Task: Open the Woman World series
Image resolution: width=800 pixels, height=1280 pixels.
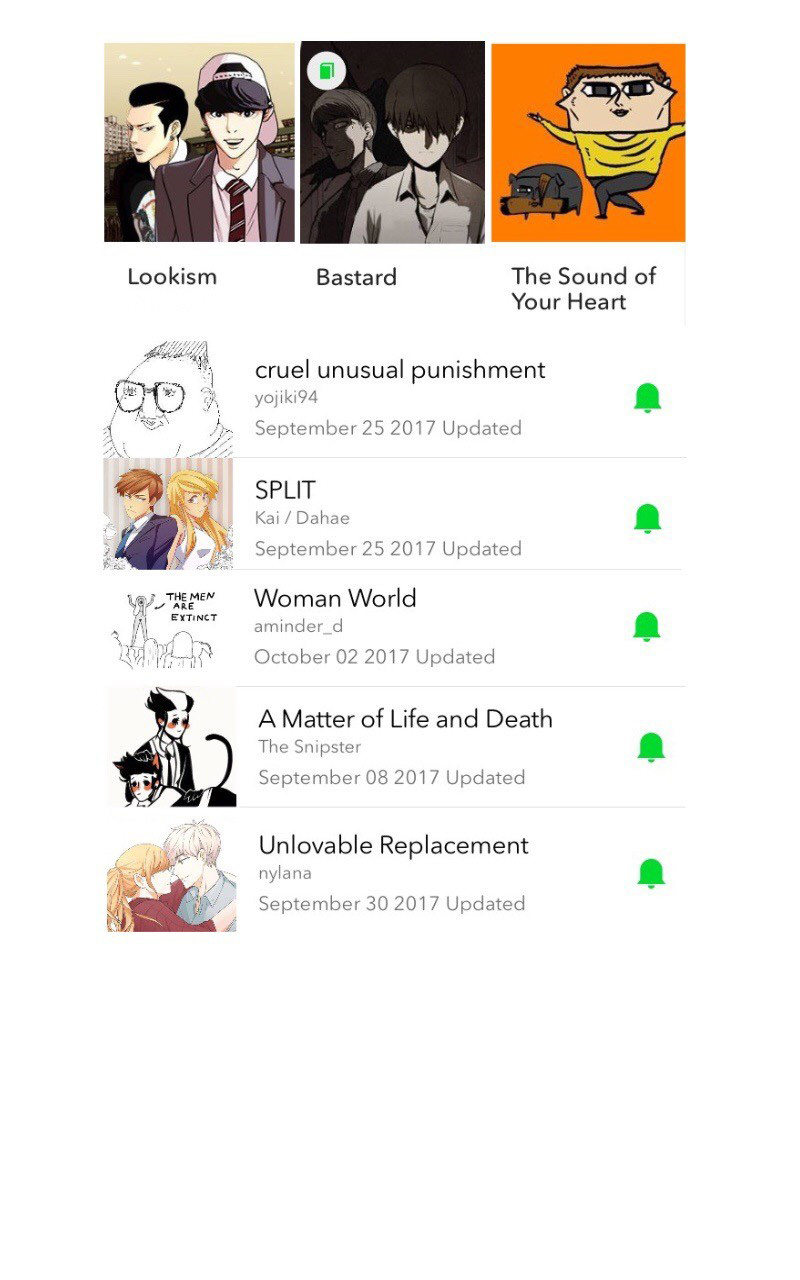Action: point(394,628)
